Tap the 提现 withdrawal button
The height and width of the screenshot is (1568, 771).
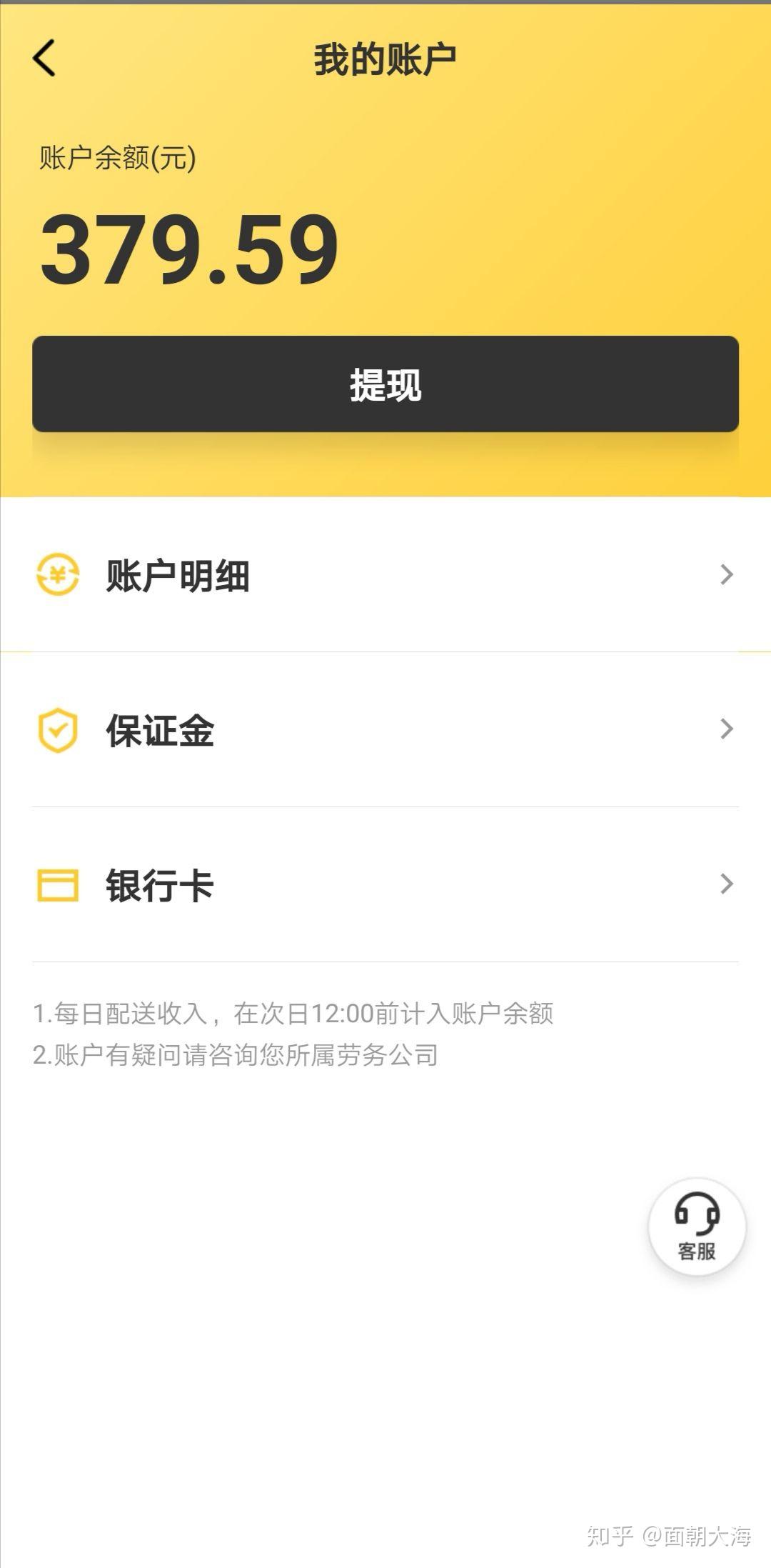tap(385, 385)
